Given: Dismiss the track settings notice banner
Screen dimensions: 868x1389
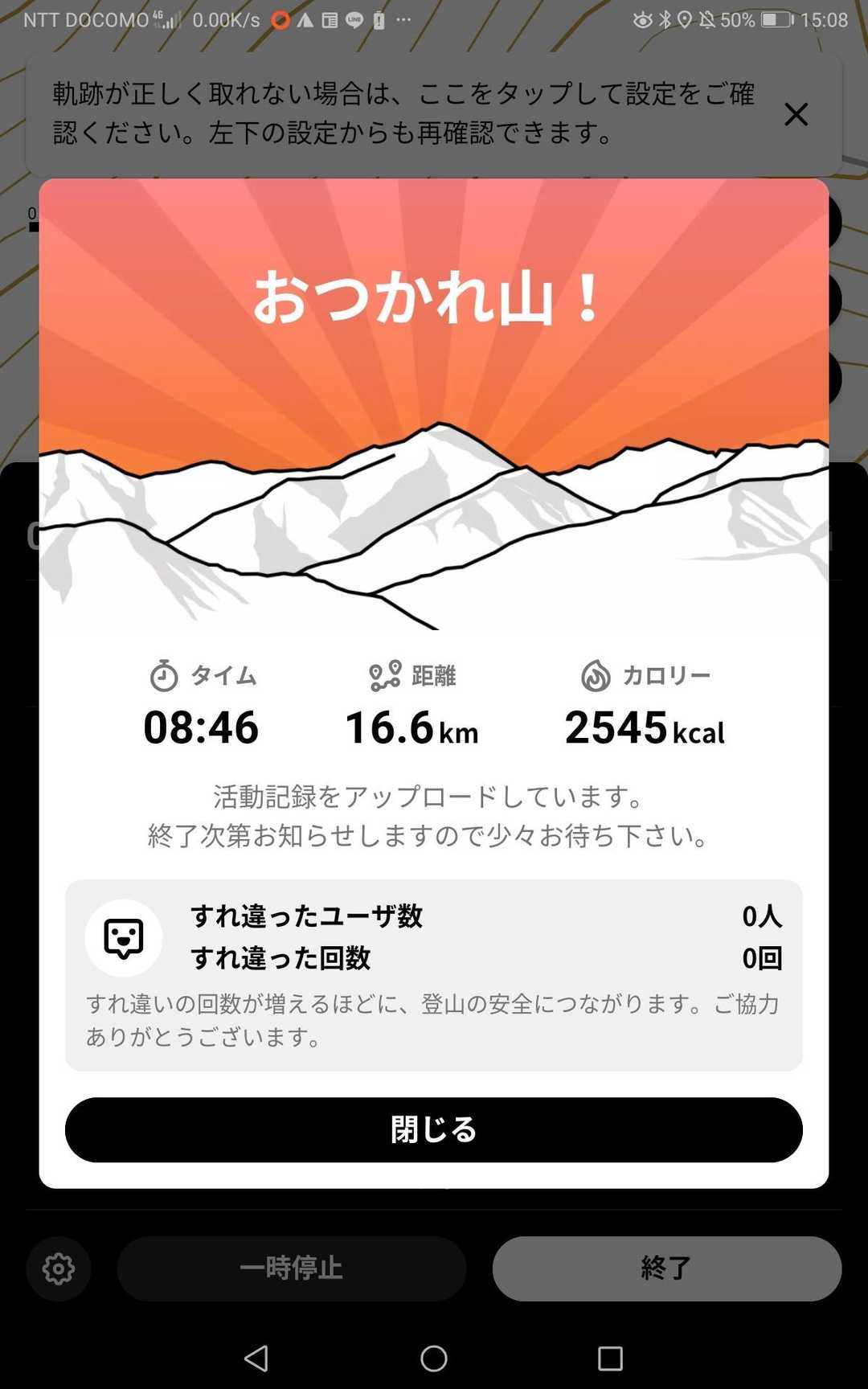Looking at the screenshot, I should 796,115.
